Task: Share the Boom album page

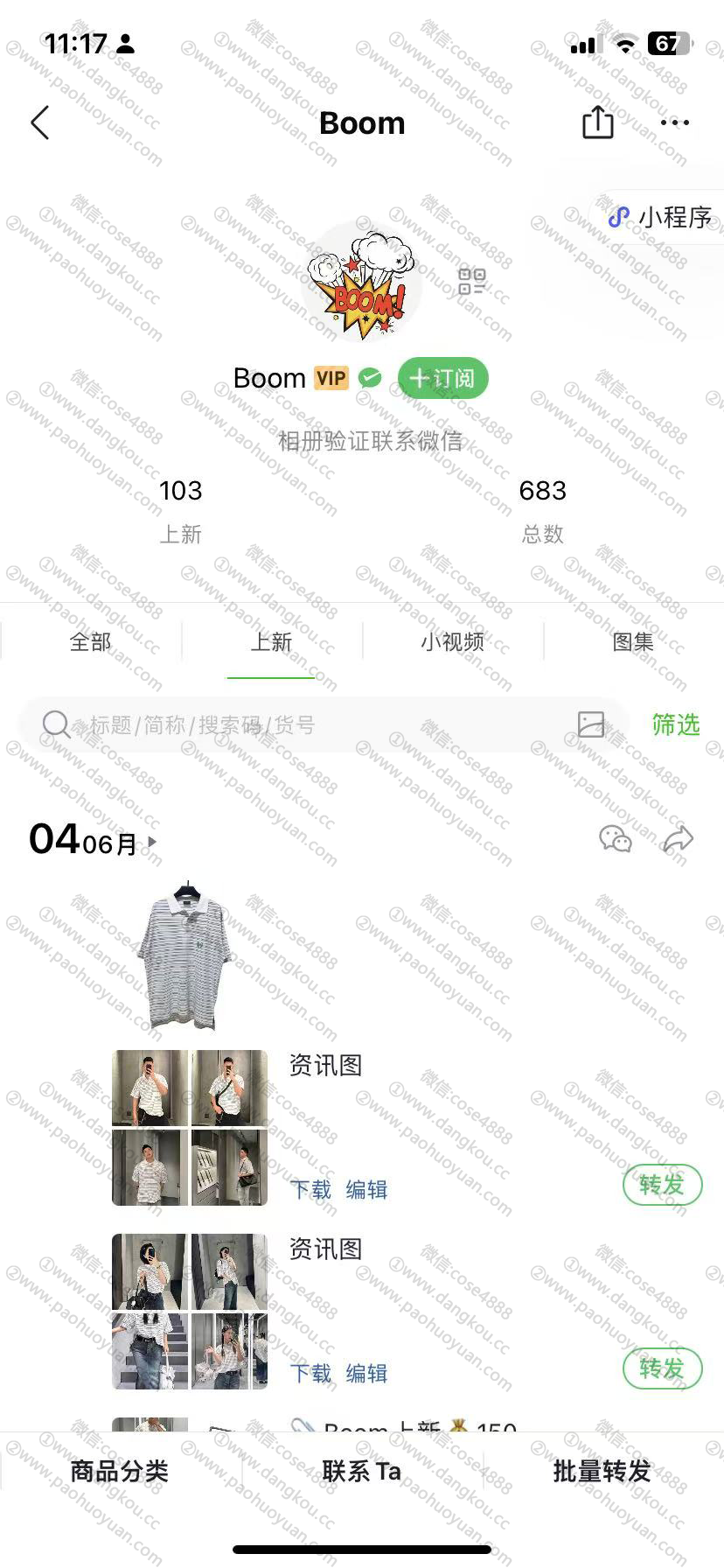Action: 597,122
